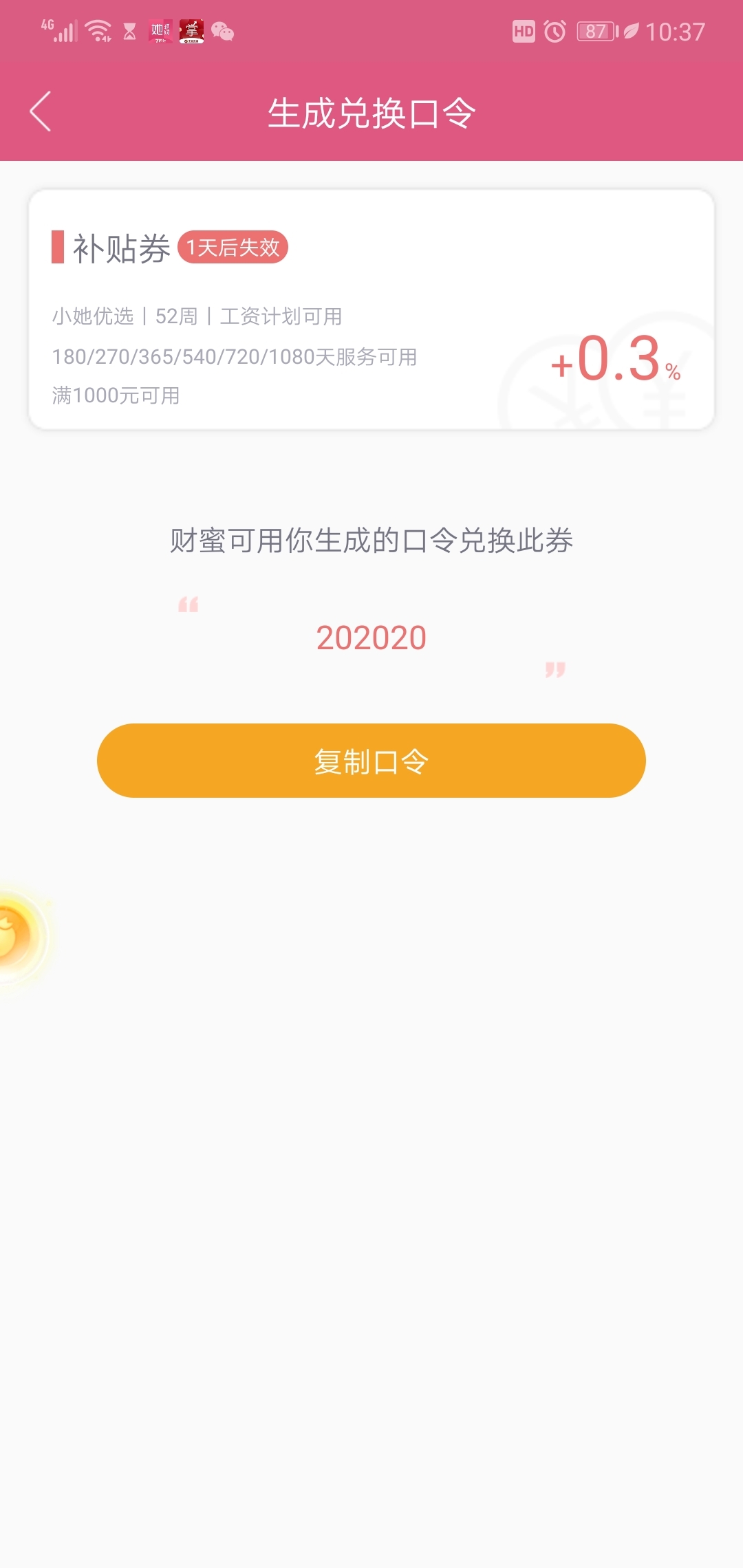The image size is (743, 1568).
Task: Tap the 复制口令 button
Action: pos(371,761)
